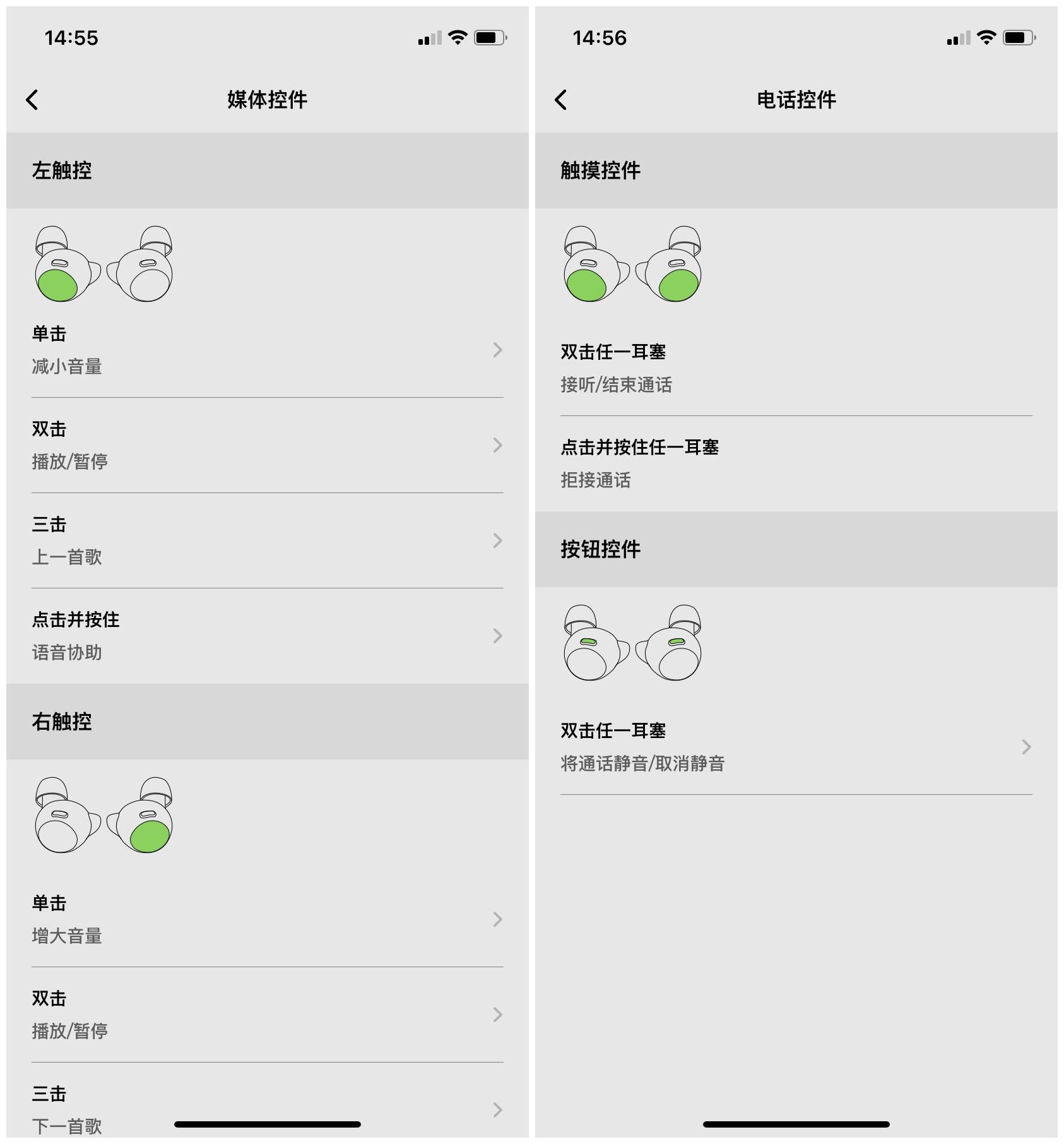Open the 点击并按住 语音协助 setting

point(265,636)
